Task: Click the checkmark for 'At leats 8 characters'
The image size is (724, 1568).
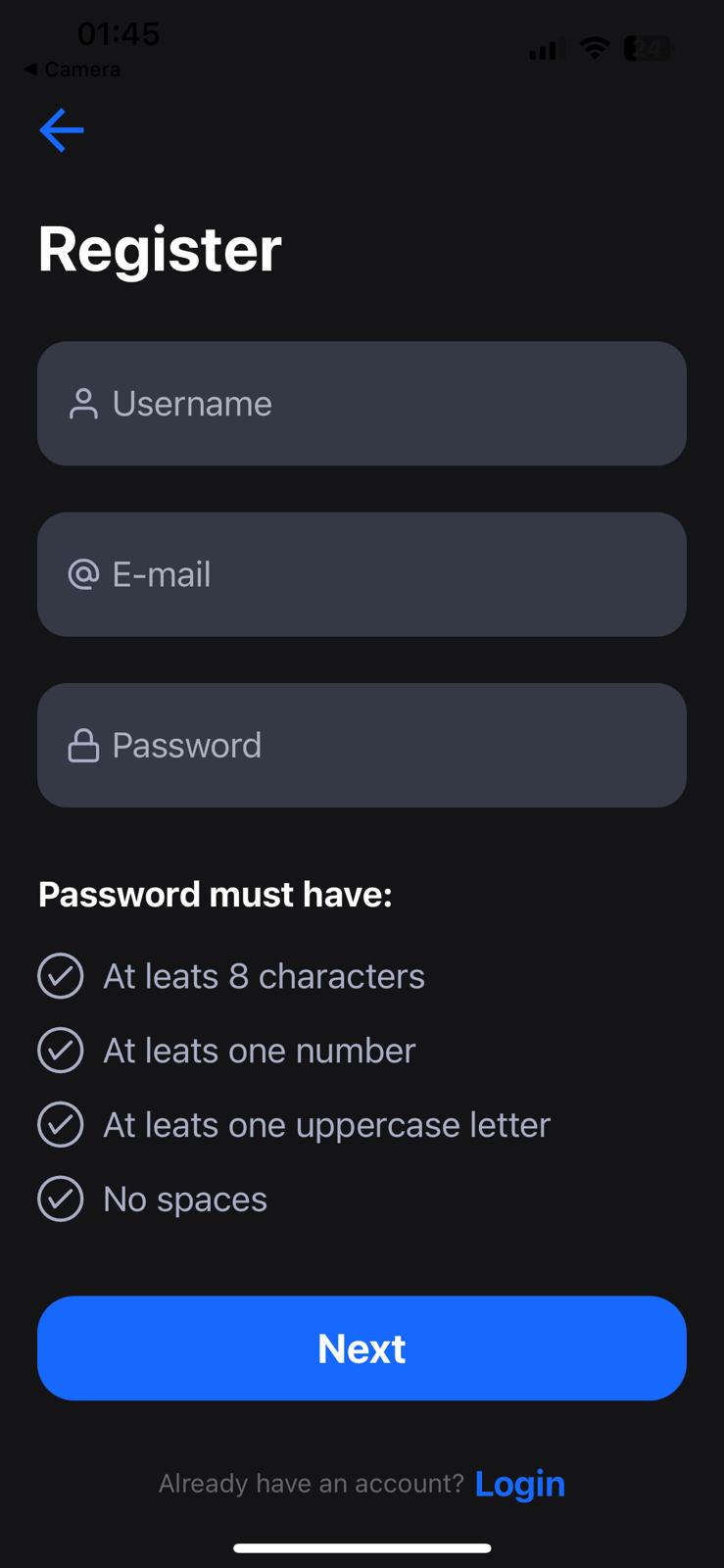Action: point(61,975)
